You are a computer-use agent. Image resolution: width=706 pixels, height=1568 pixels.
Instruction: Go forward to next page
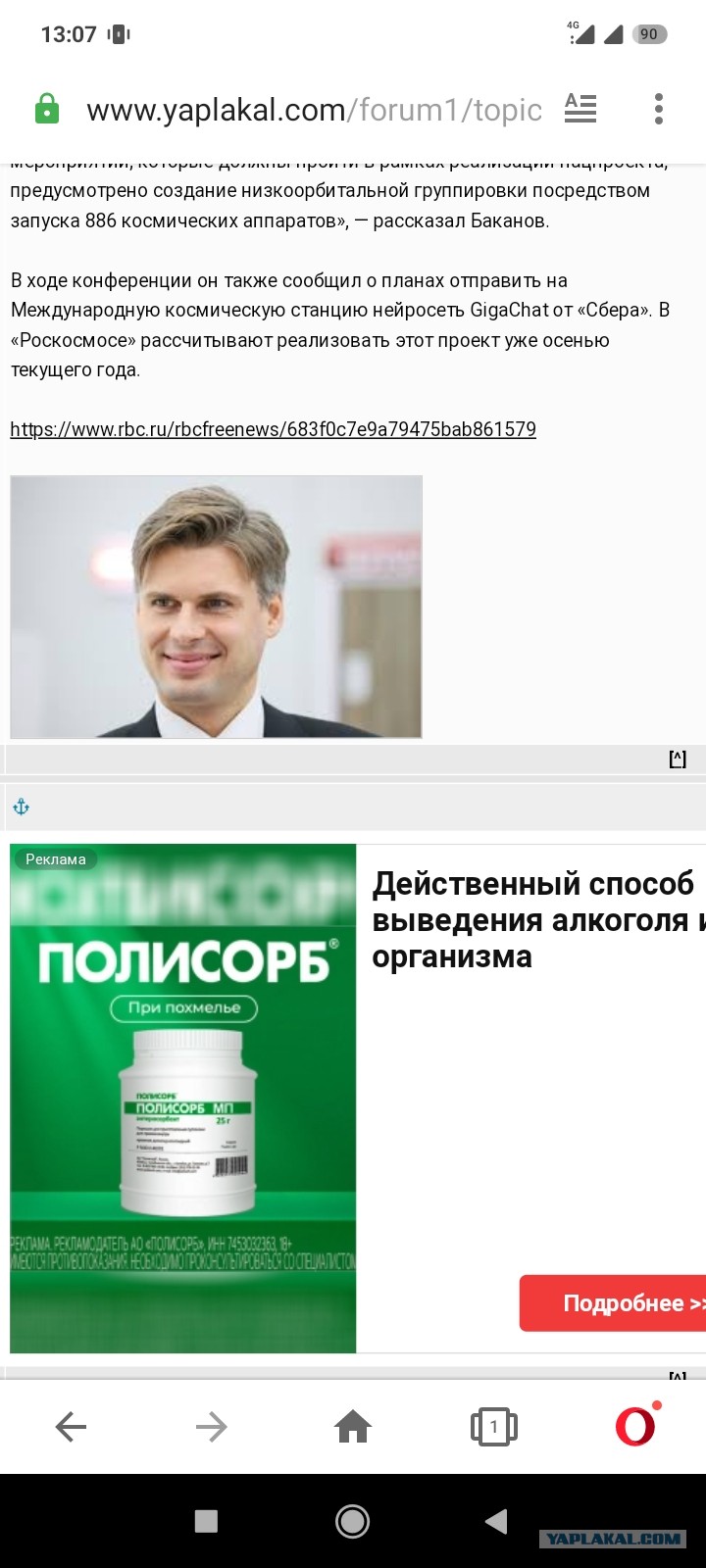click(212, 1427)
